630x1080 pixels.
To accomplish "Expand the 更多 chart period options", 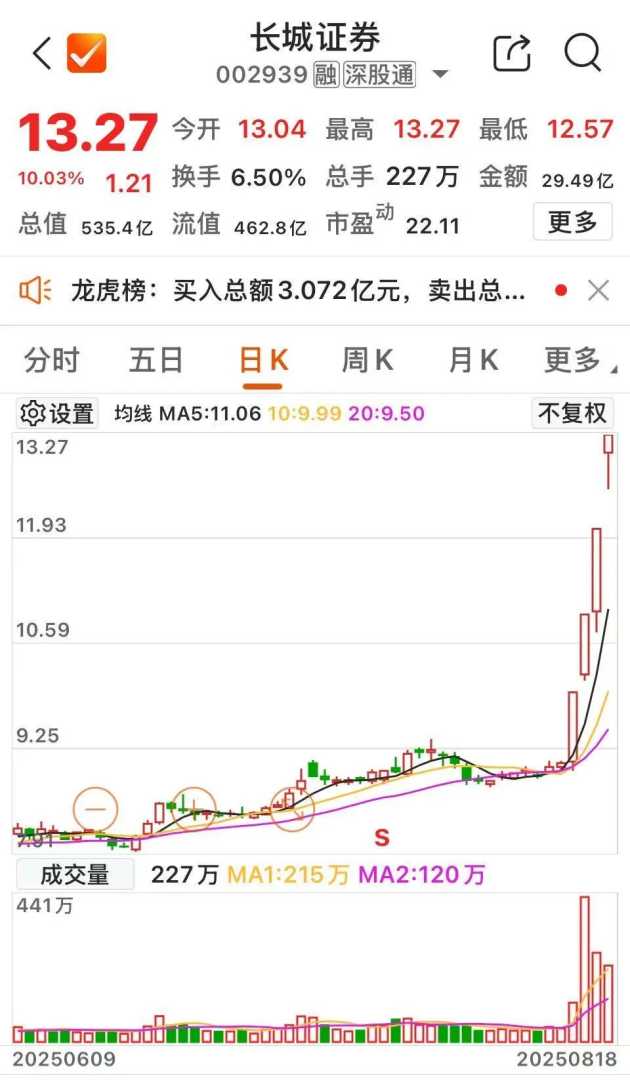I will 578,360.
